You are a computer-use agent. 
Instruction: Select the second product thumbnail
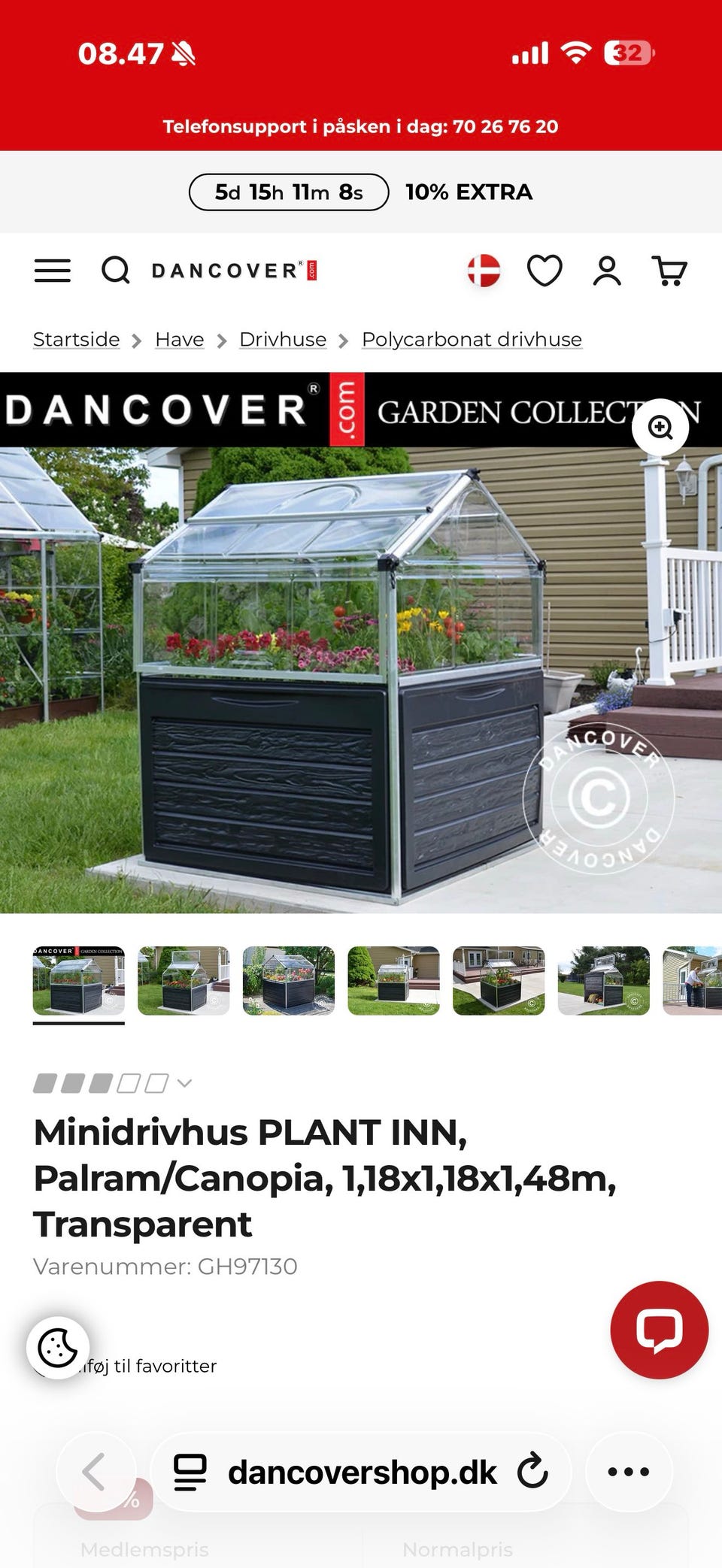pos(184,981)
